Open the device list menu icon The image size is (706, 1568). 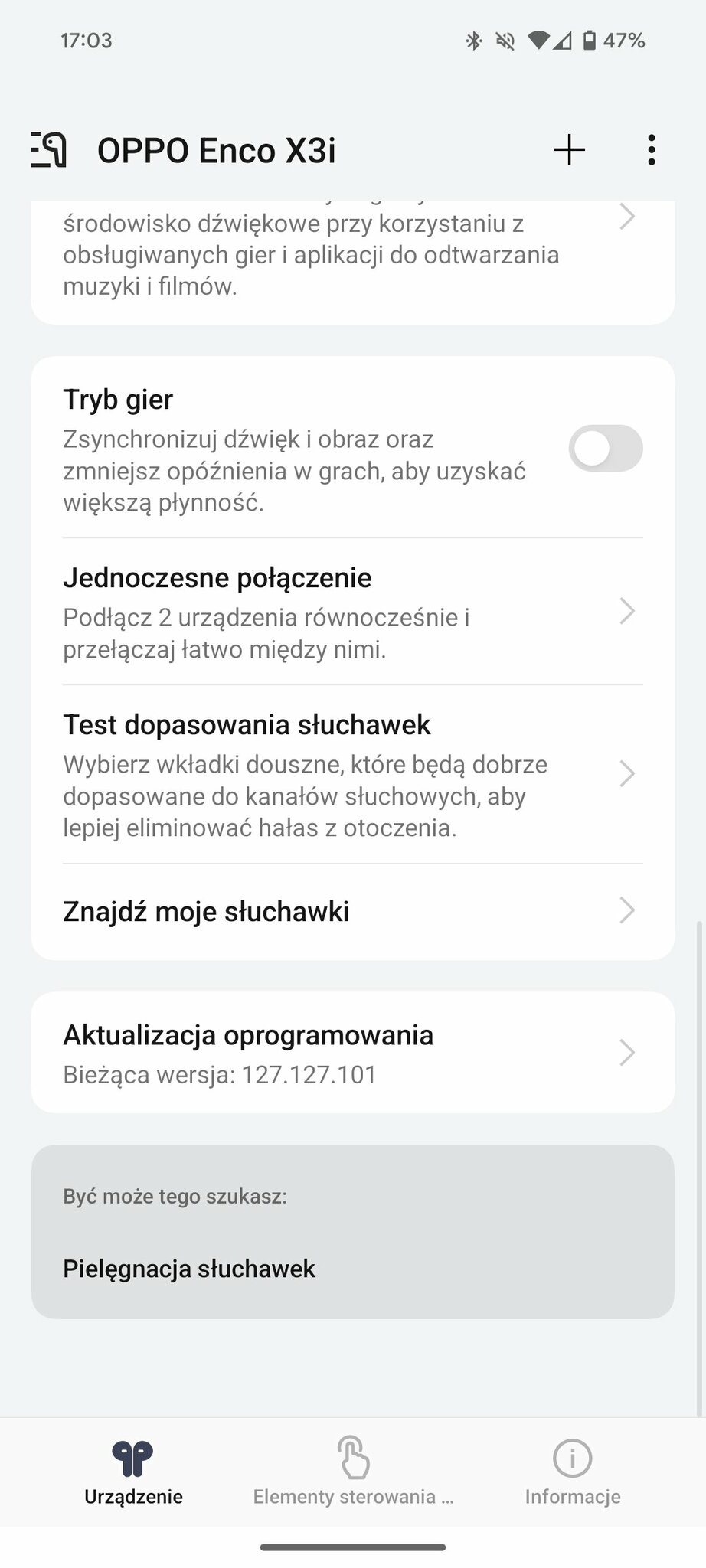[x=49, y=149]
